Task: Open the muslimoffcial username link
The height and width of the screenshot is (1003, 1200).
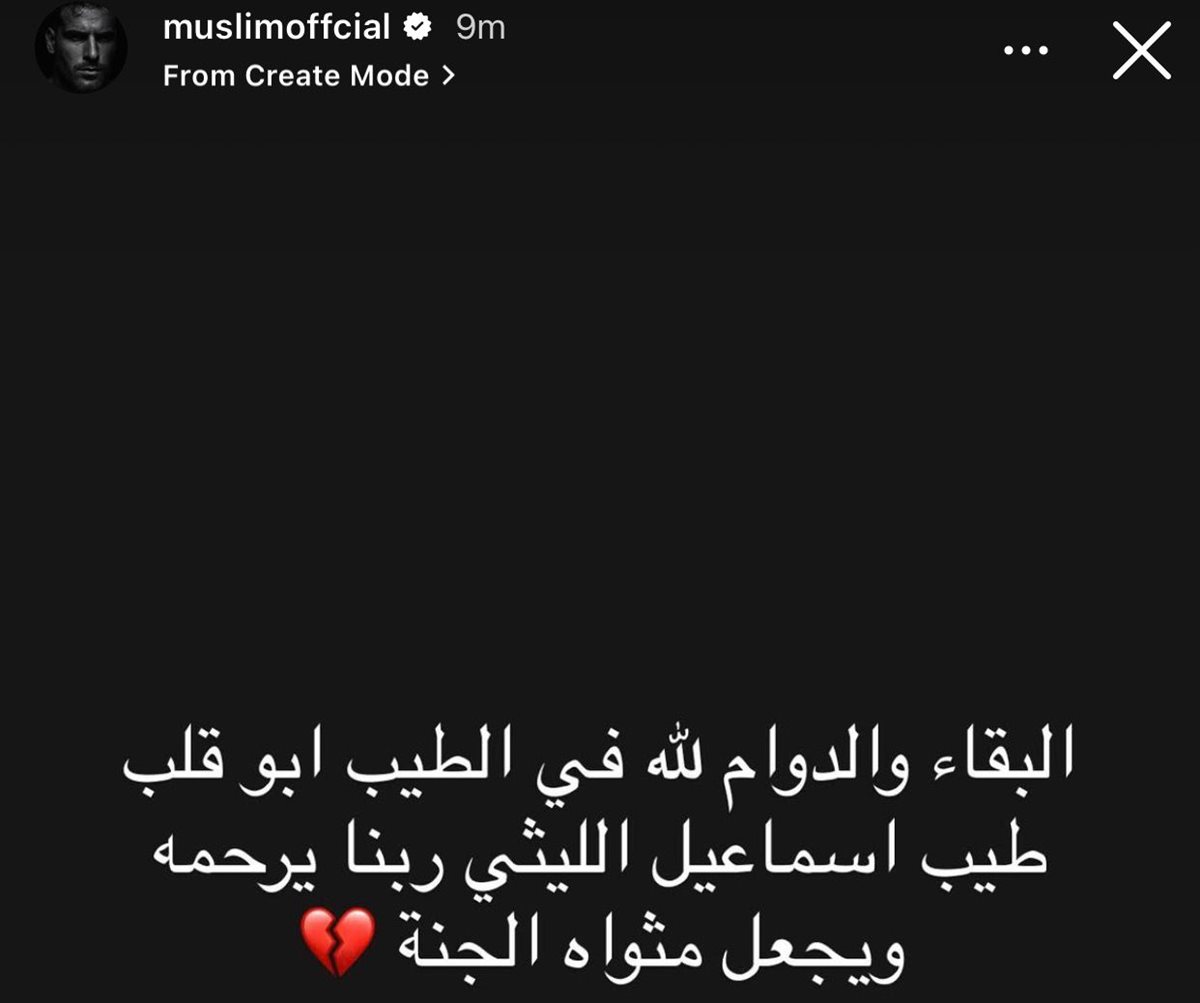Action: pyautogui.click(x=276, y=27)
